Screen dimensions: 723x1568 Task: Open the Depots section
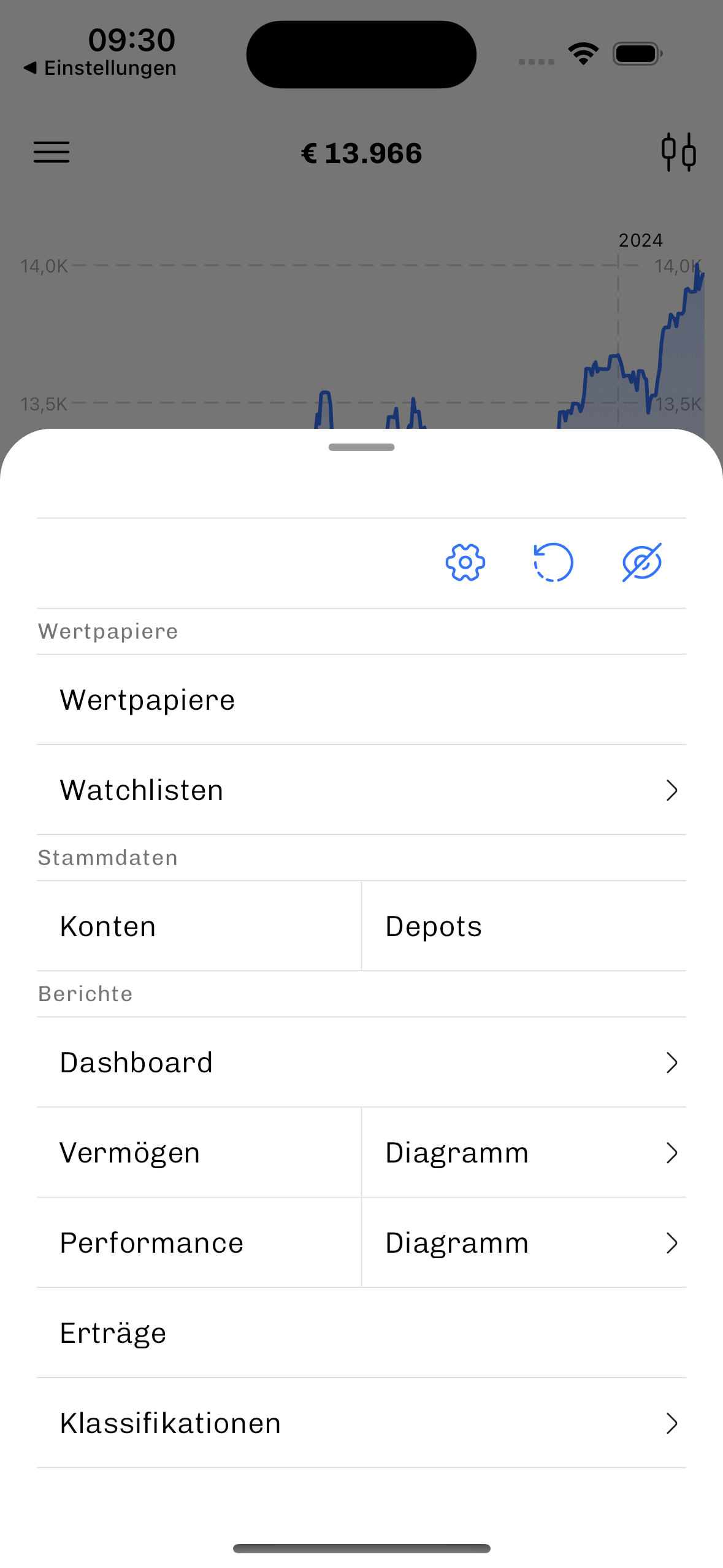tap(524, 926)
